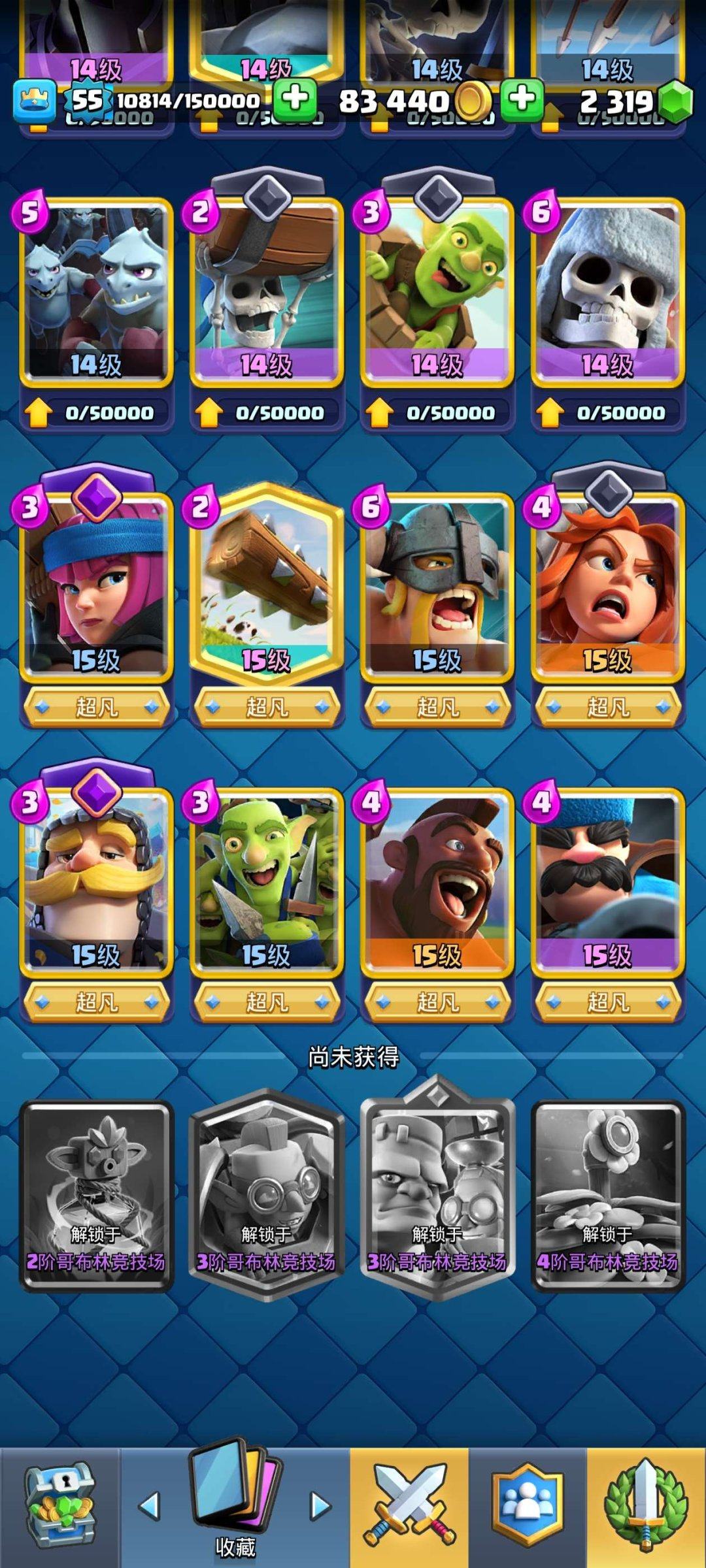Open the Knight card
Image resolution: width=706 pixels, height=1568 pixels.
click(x=96, y=882)
